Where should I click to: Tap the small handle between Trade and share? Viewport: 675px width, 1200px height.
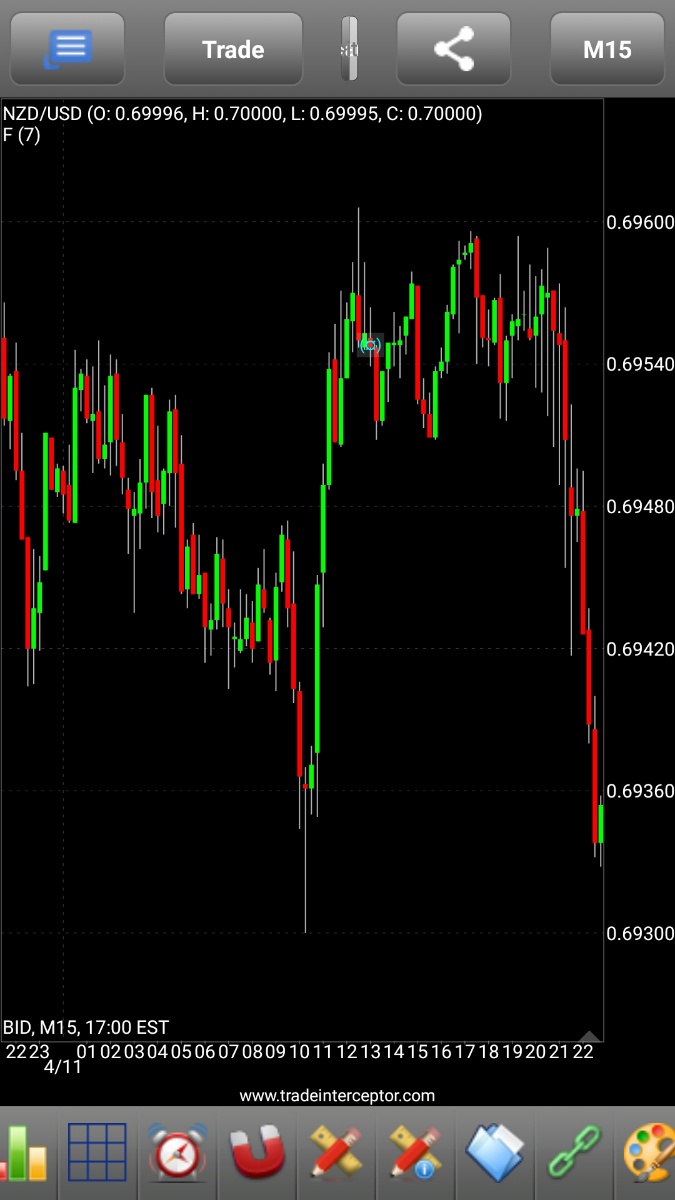(x=349, y=49)
